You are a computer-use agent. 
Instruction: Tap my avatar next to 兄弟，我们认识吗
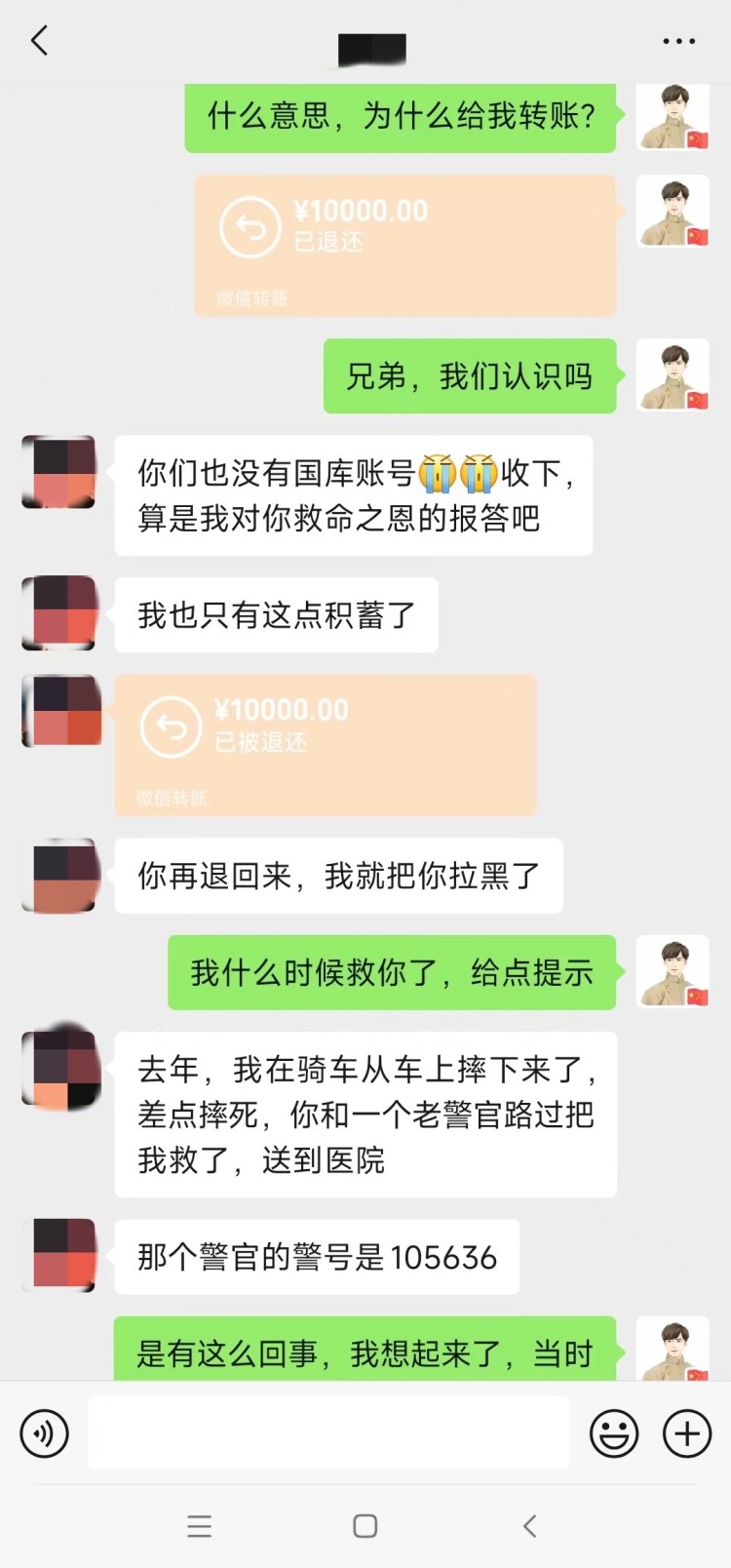pyautogui.click(x=673, y=375)
